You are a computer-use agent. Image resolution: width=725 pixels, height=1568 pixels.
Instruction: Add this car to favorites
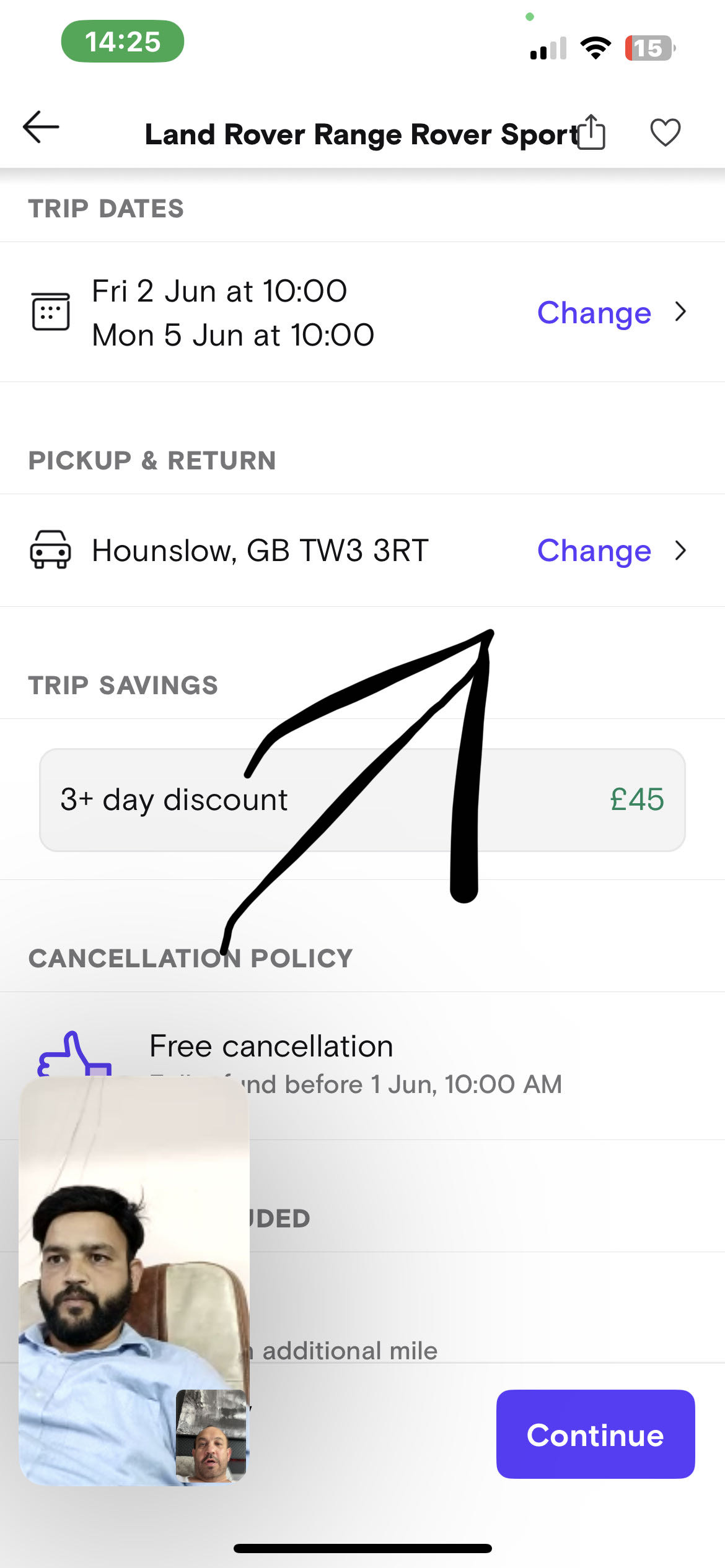coord(666,132)
